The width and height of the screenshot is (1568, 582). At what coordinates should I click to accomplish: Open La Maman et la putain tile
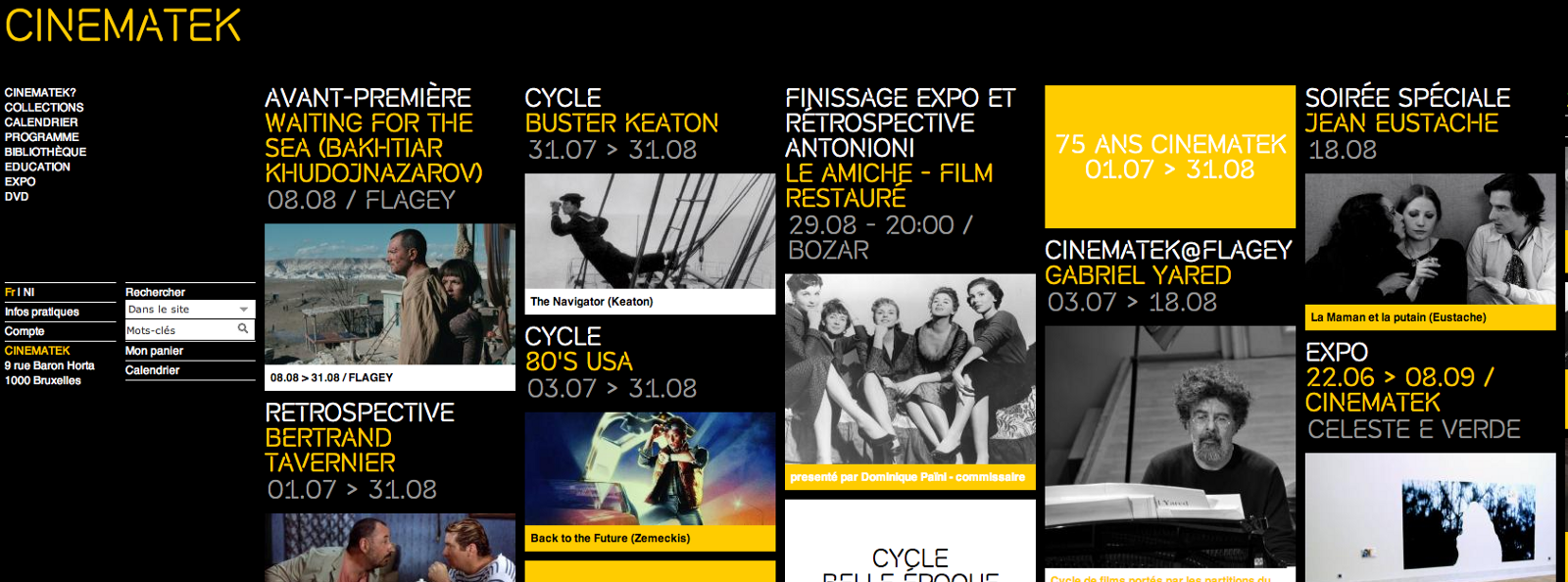(1430, 240)
